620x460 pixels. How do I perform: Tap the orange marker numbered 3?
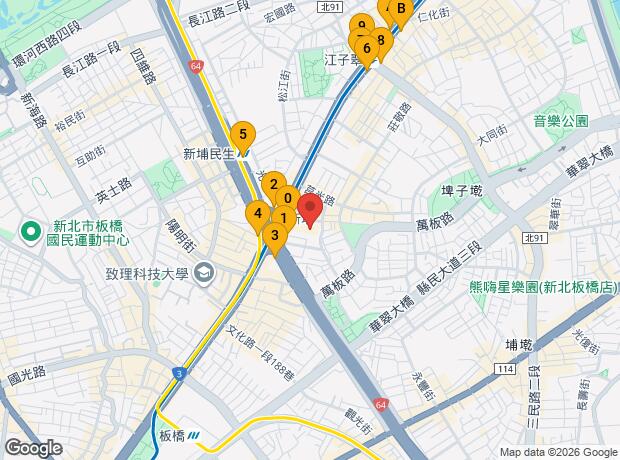tap(275, 236)
